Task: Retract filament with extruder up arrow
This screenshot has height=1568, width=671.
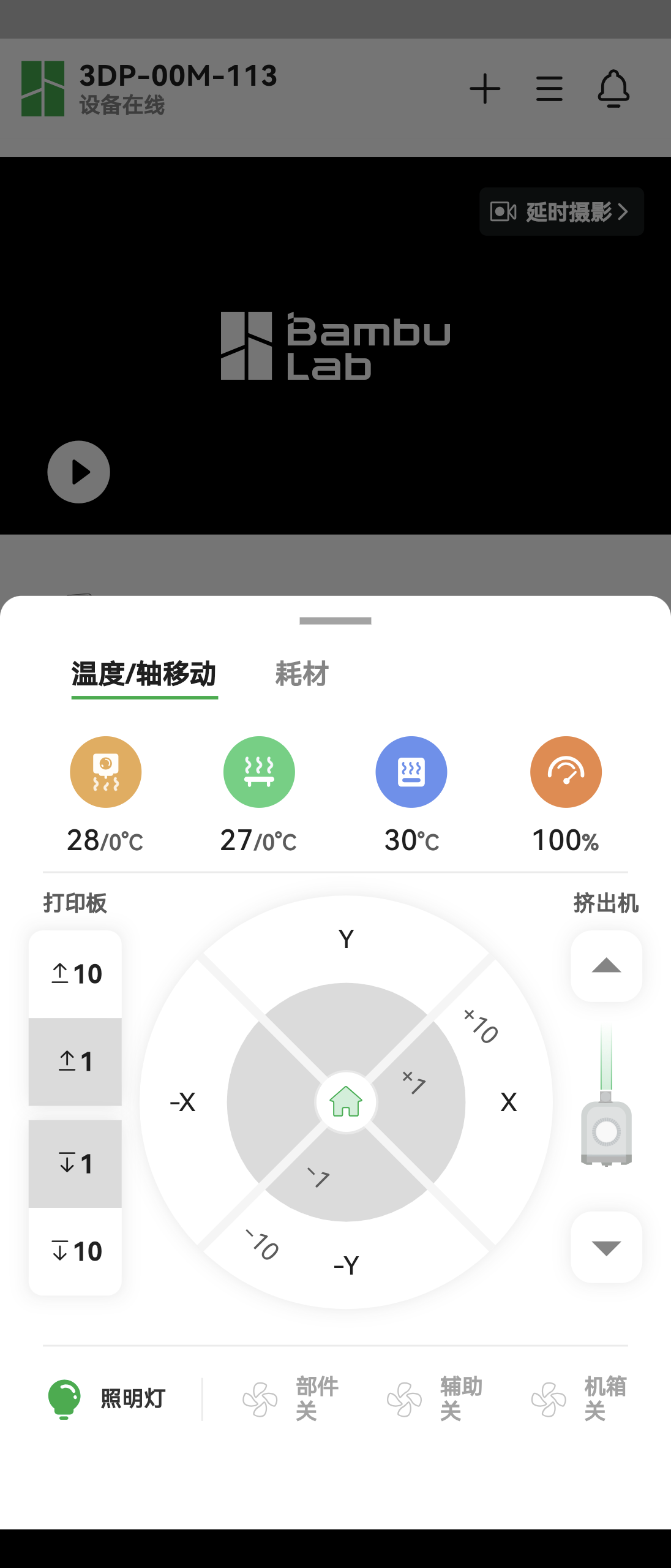Action: [x=606, y=966]
